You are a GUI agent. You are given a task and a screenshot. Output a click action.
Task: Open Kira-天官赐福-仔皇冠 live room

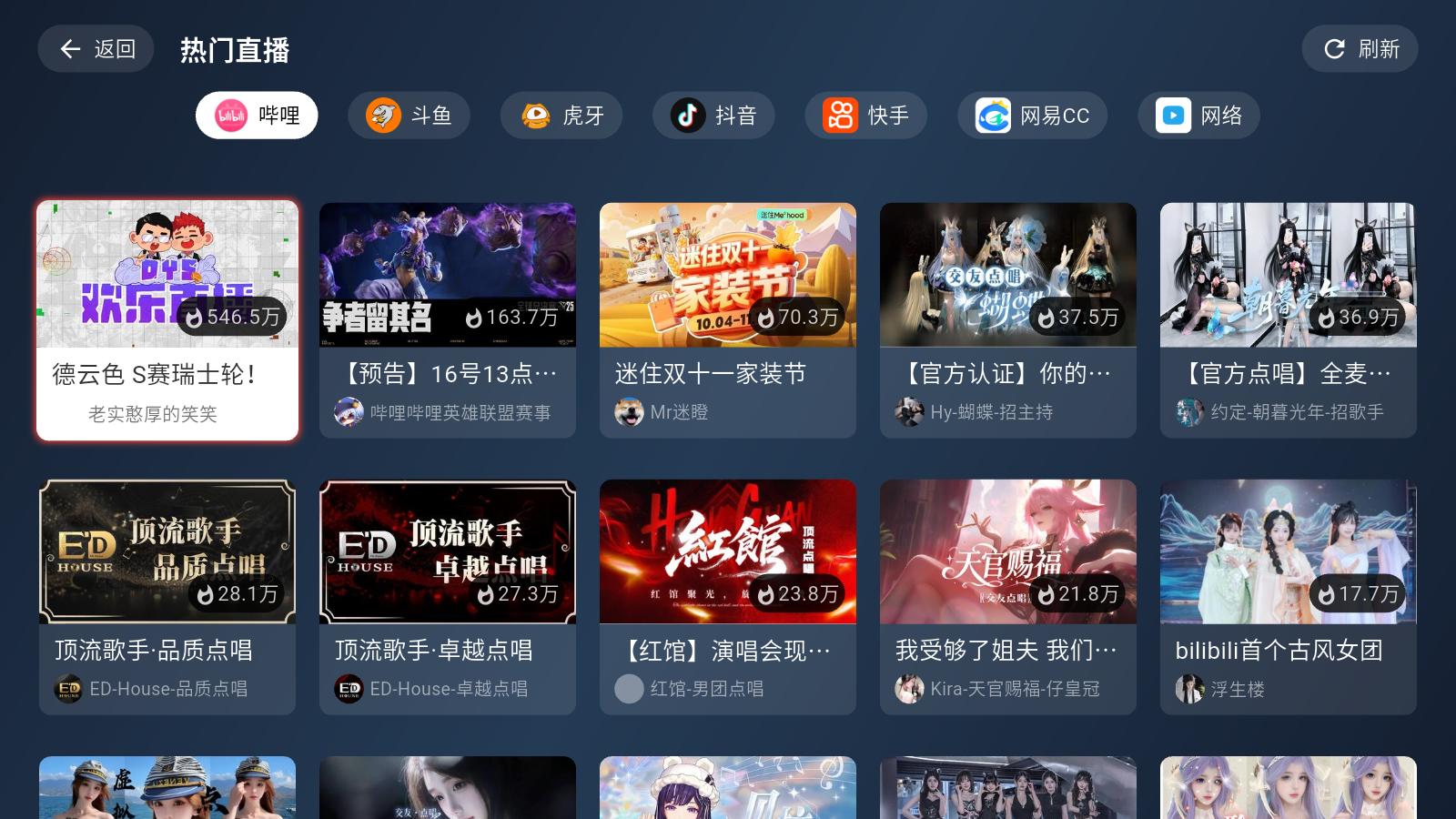pyautogui.click(x=1008, y=597)
